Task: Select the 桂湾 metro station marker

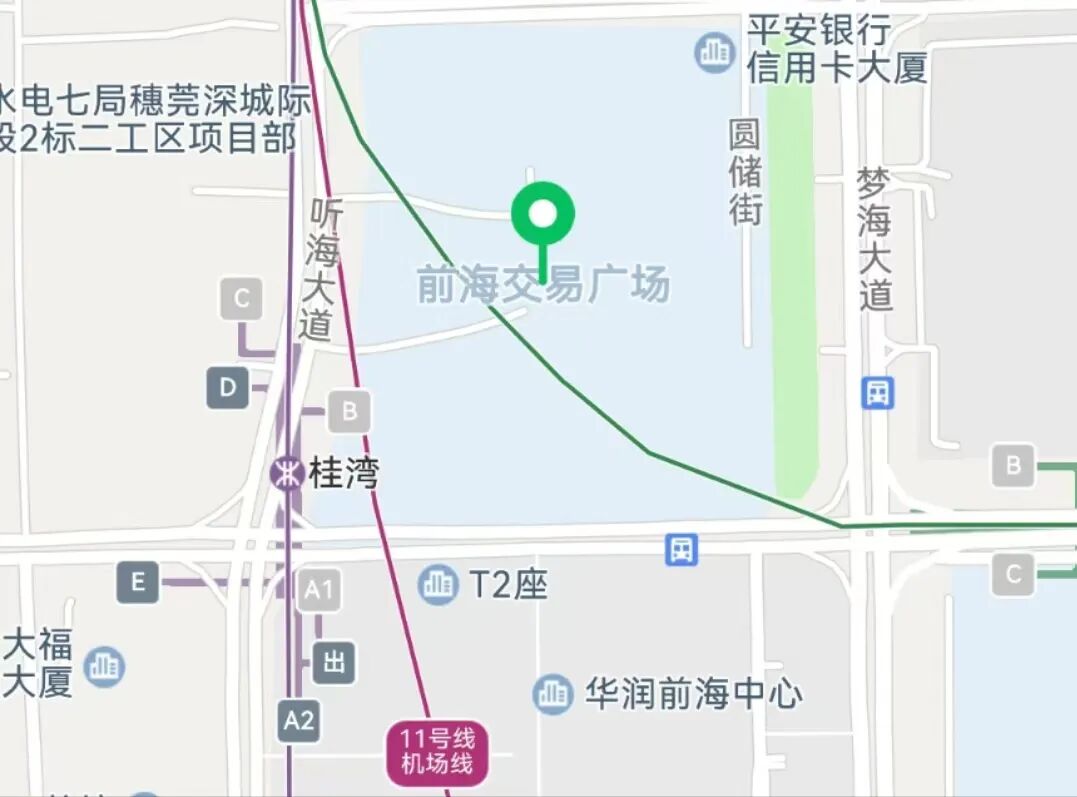Action: 288,472
